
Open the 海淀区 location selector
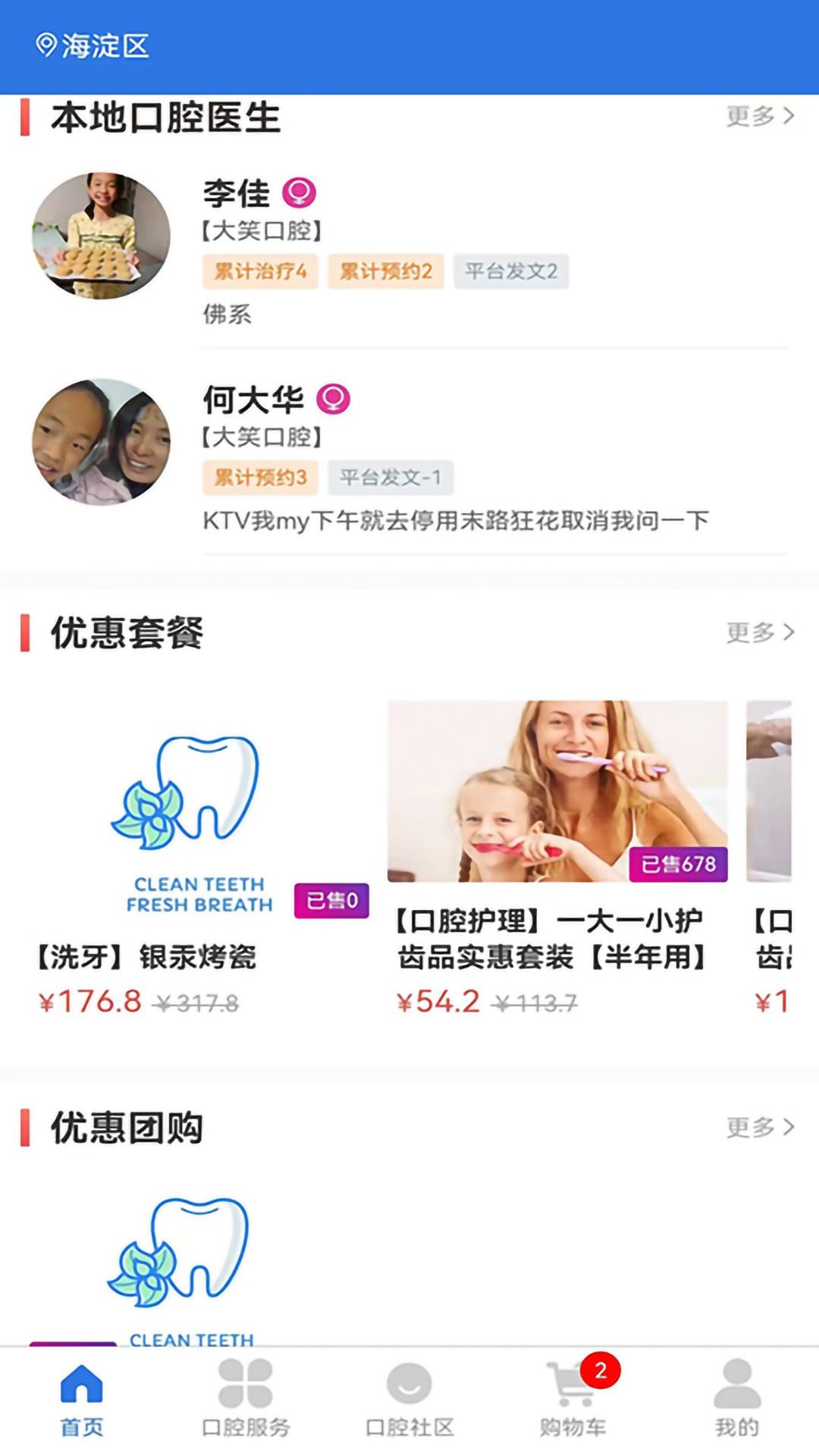point(93,46)
